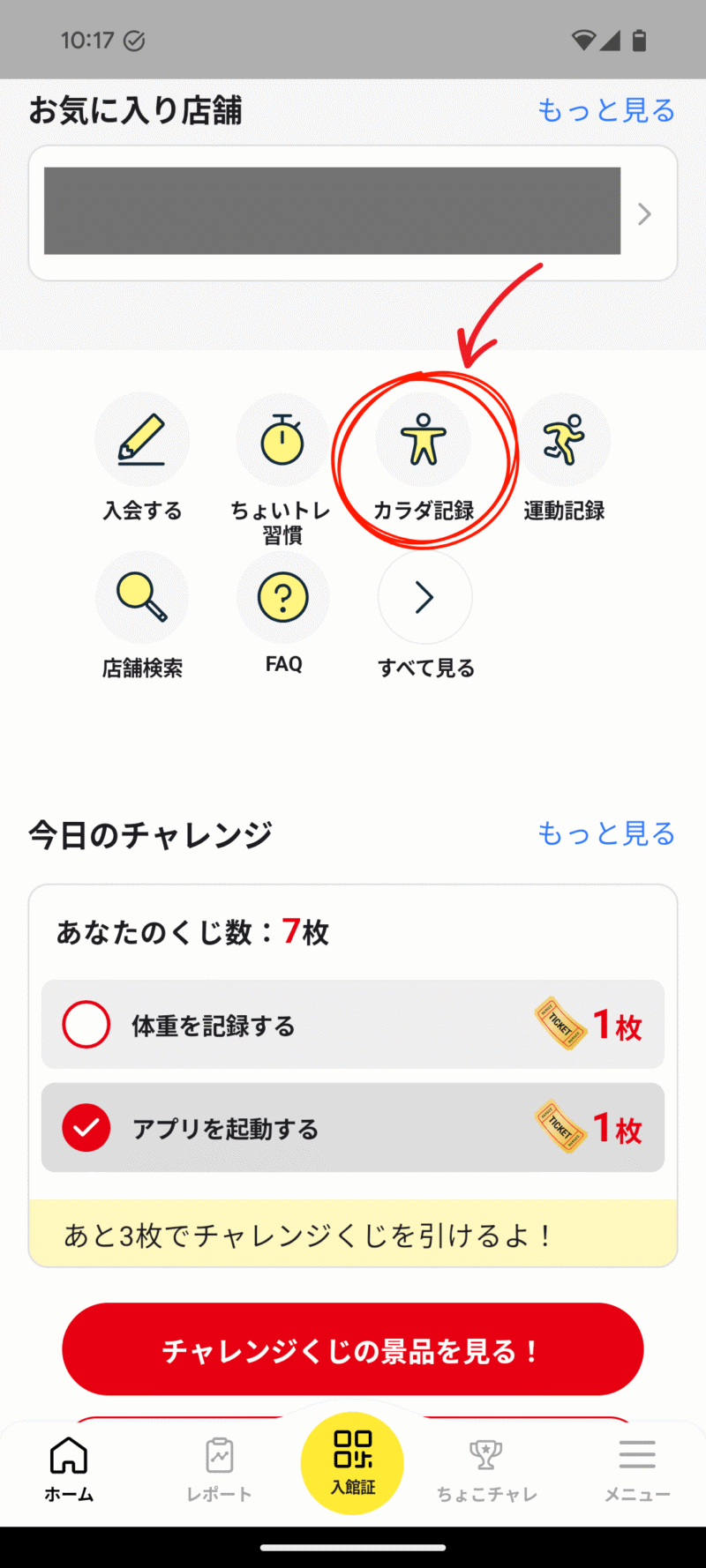Tap チャレンジくじの景品を見る! button
This screenshot has height=1568, width=706.
pos(353,1349)
